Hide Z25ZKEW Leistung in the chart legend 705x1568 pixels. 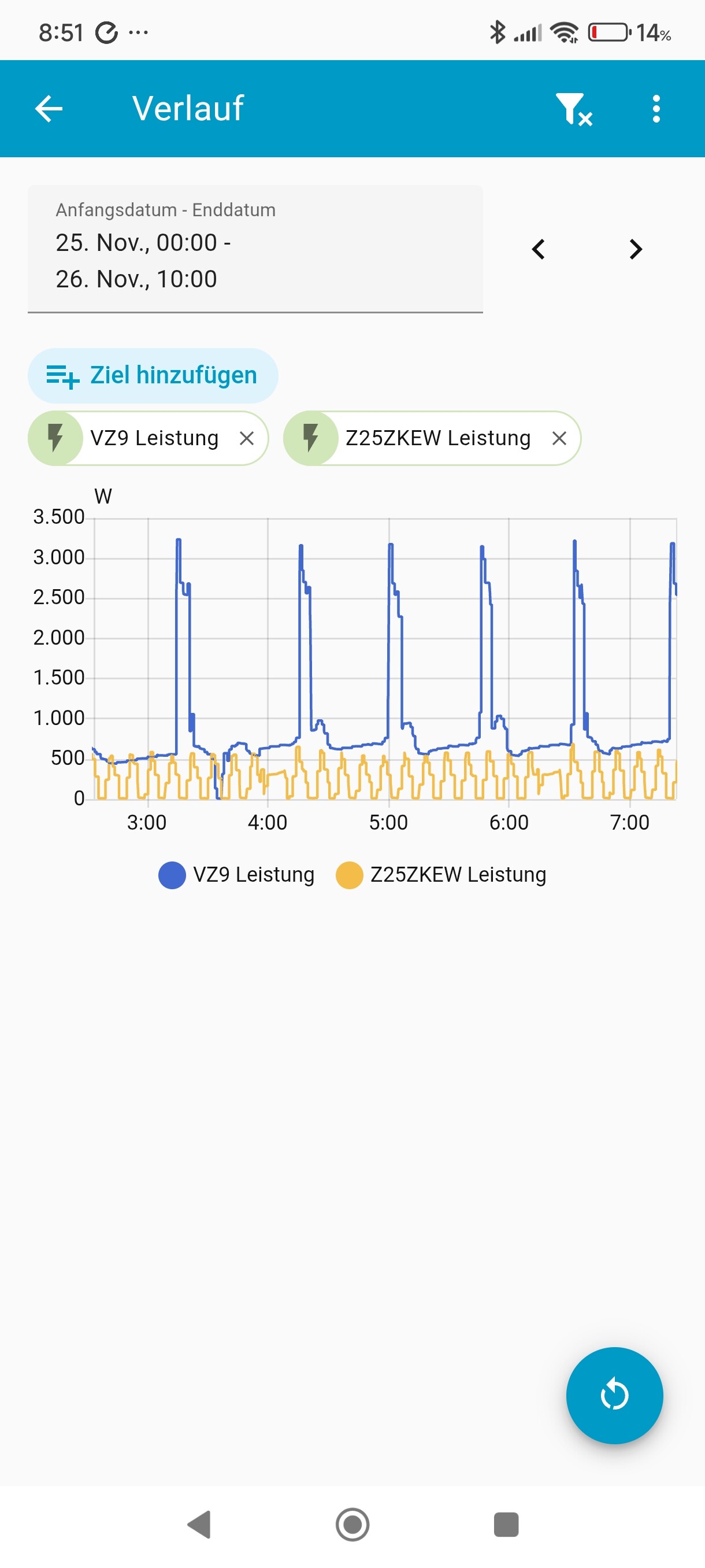pos(441,875)
